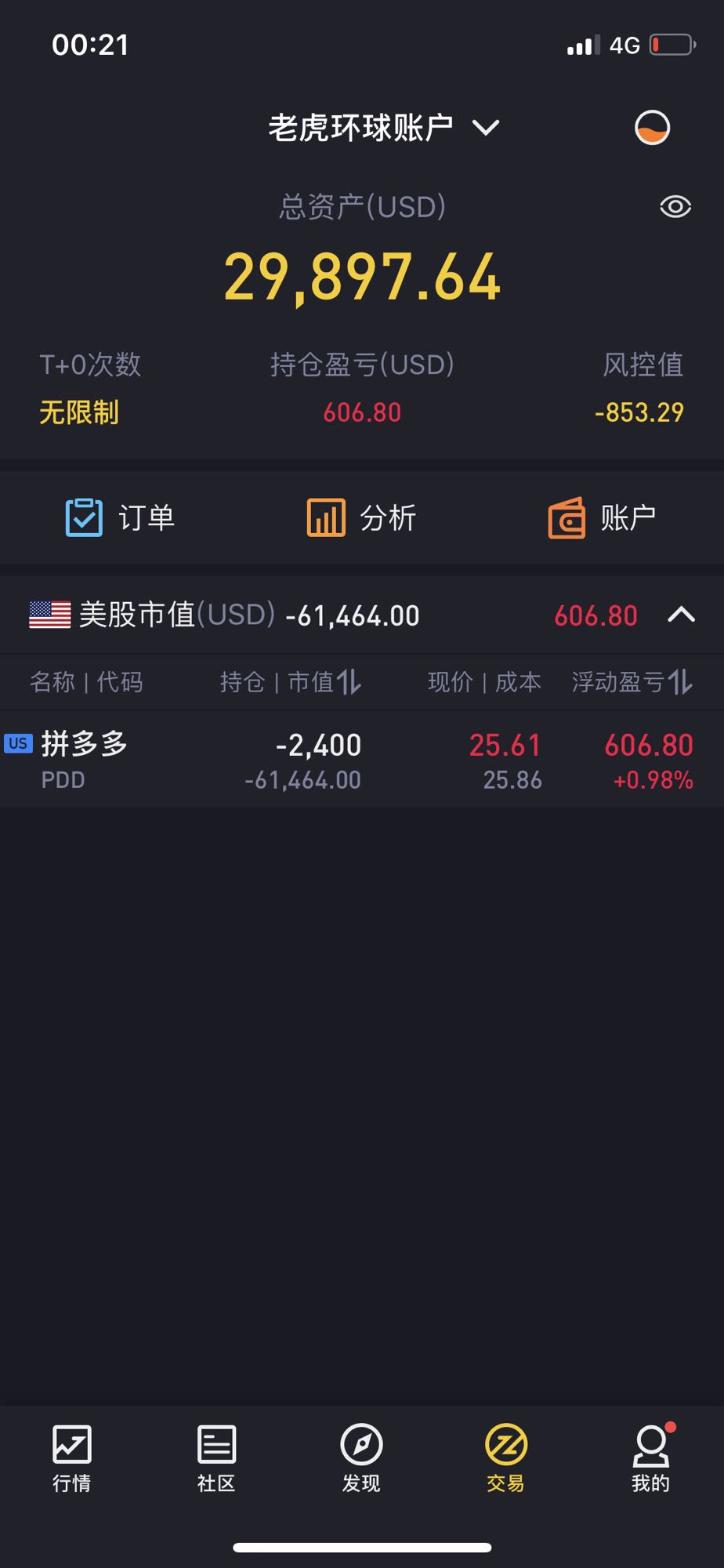
Task: Sort holdings by 浮动盈亏
Action: [x=632, y=682]
